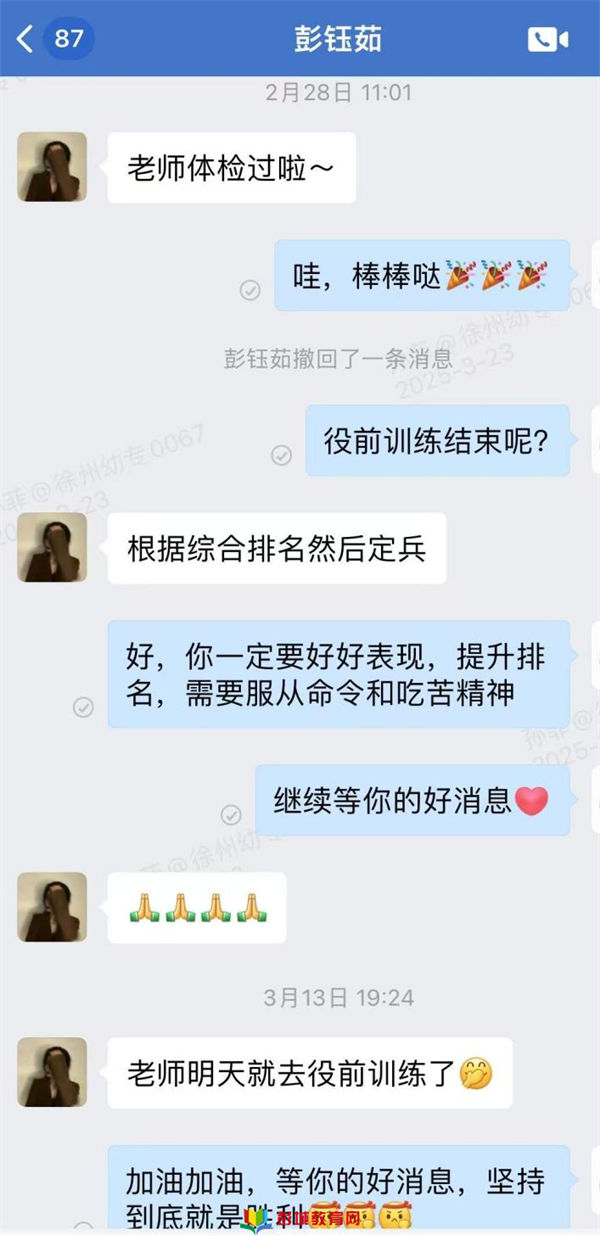Open contact avatar beside 老师明天就去役前训练了 message
The height and width of the screenshot is (1235, 600).
point(52,1072)
